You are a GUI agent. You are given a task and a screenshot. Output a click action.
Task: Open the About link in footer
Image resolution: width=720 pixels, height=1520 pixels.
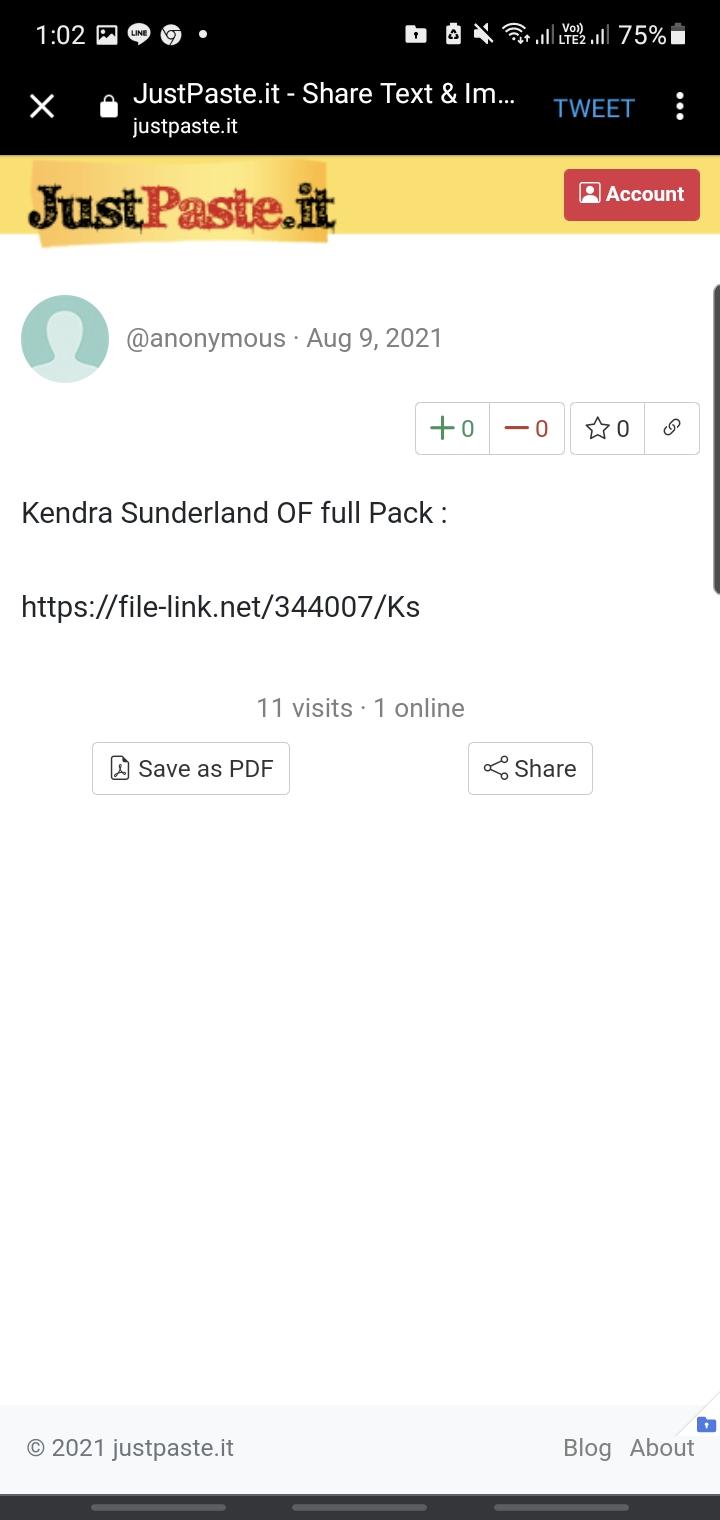pos(662,1447)
